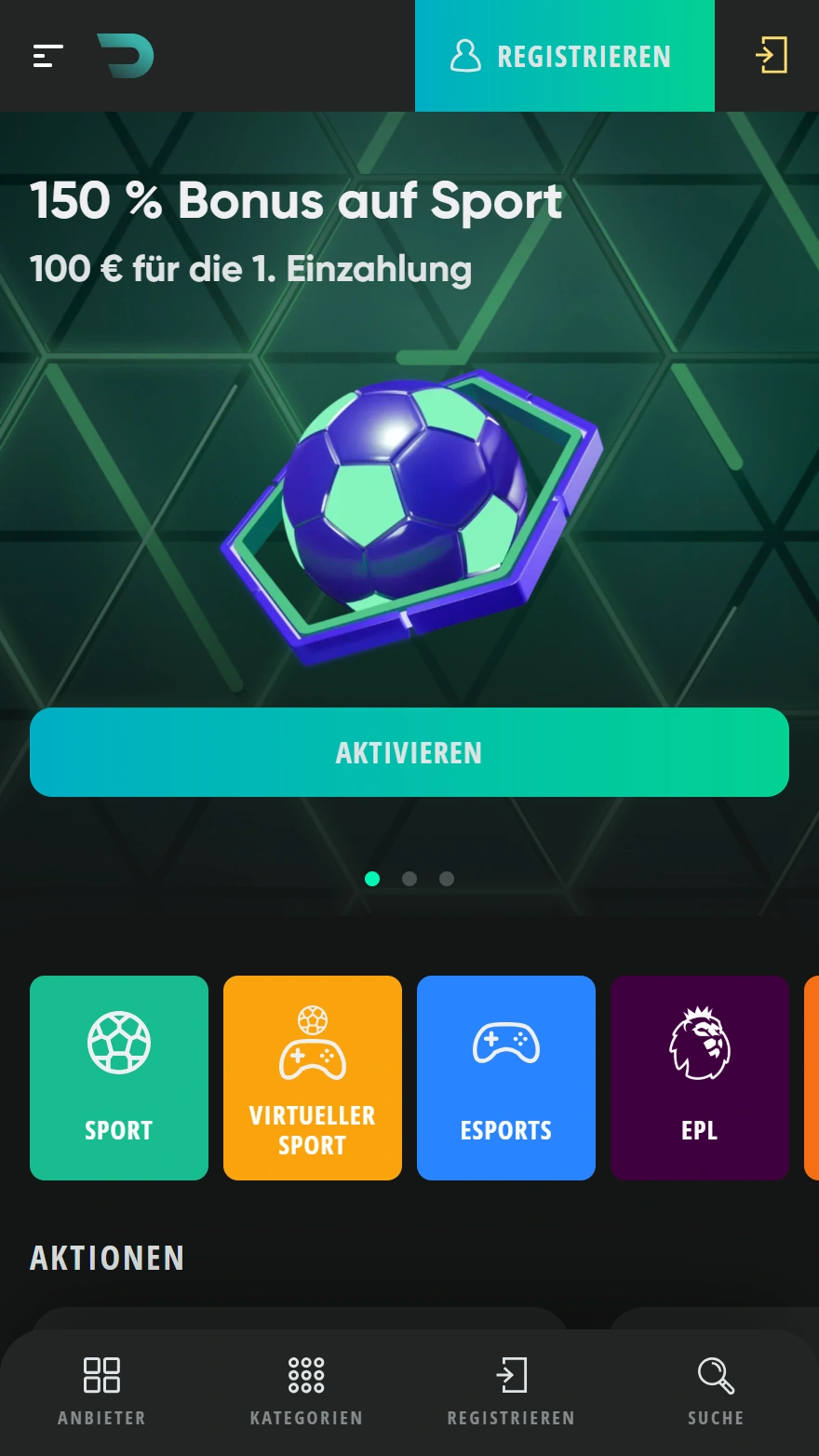Open the hamburger menu icon
Screen dimensions: 819x1456
pyautogui.click(x=47, y=56)
